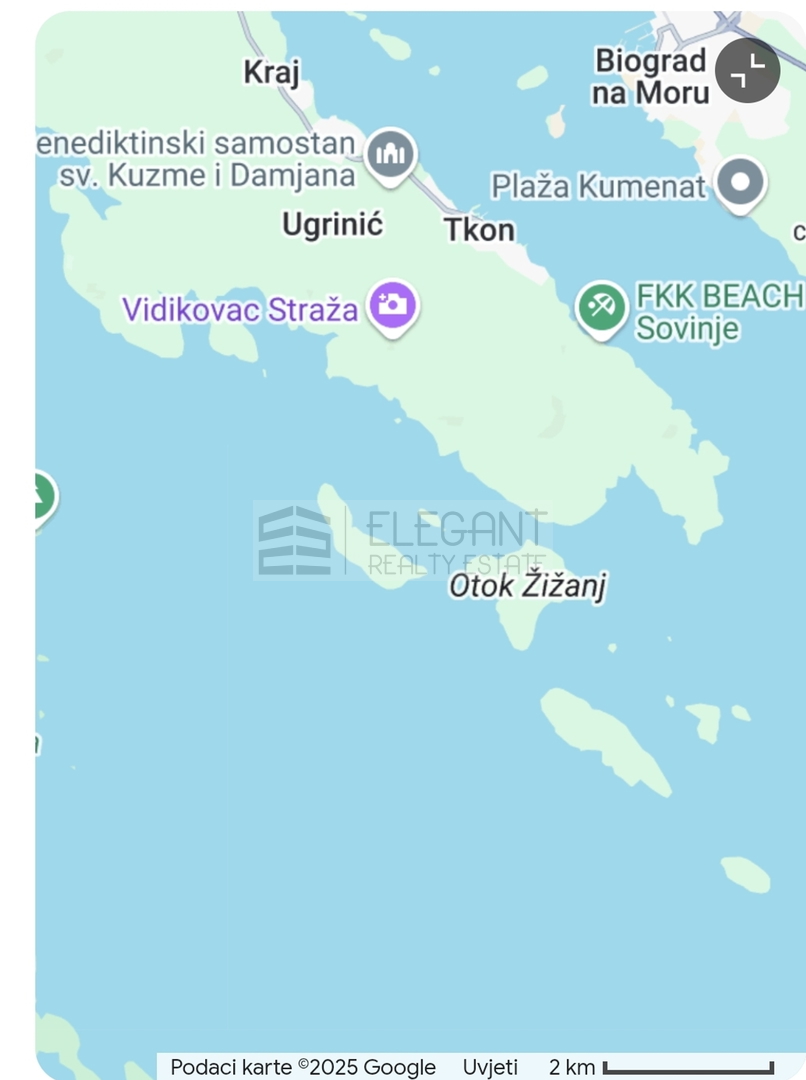Open Vidikovac Straža photo spot marker
Screen dimensions: 806x1080
[x=393, y=304]
